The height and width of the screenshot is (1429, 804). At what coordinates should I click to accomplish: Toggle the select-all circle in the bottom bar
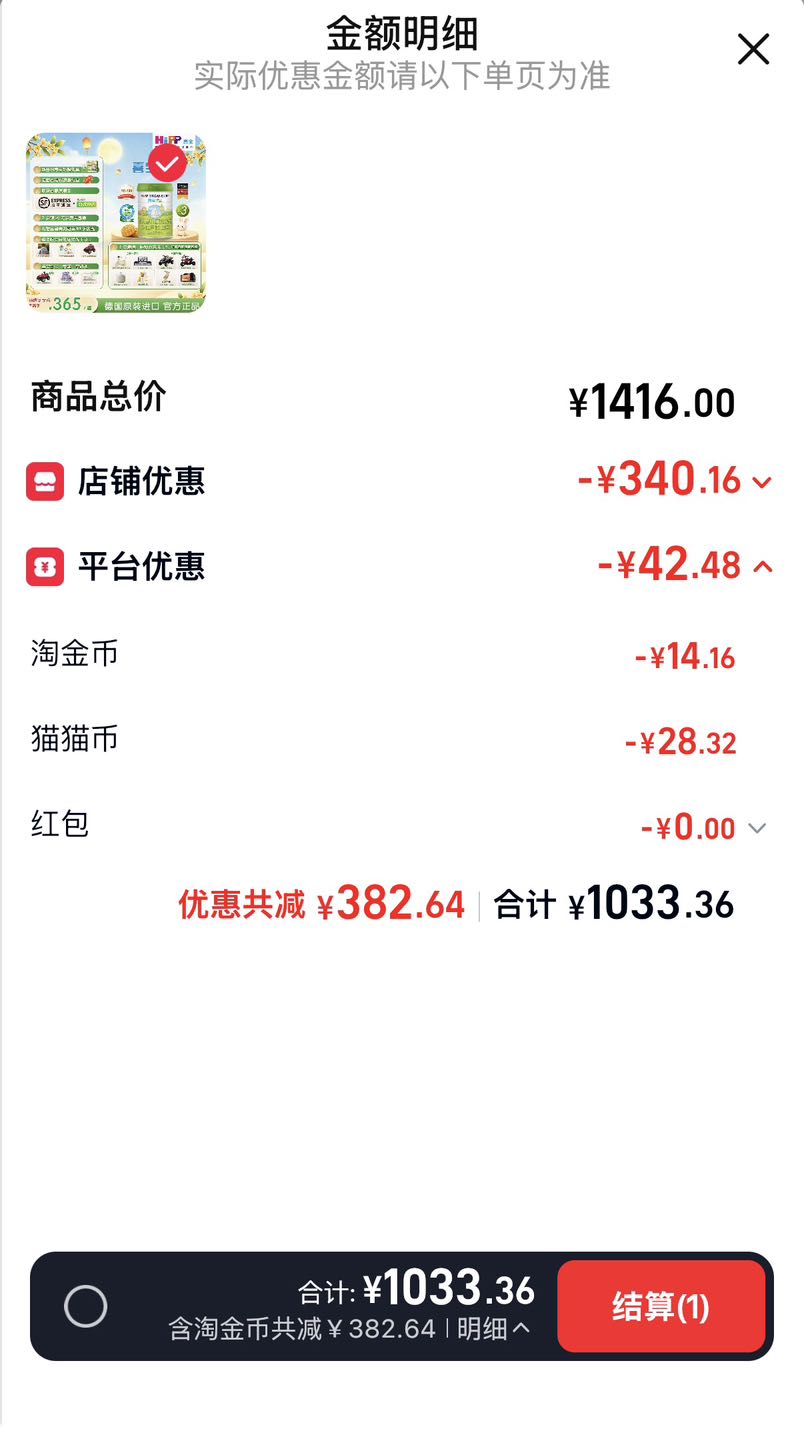tap(85, 1306)
